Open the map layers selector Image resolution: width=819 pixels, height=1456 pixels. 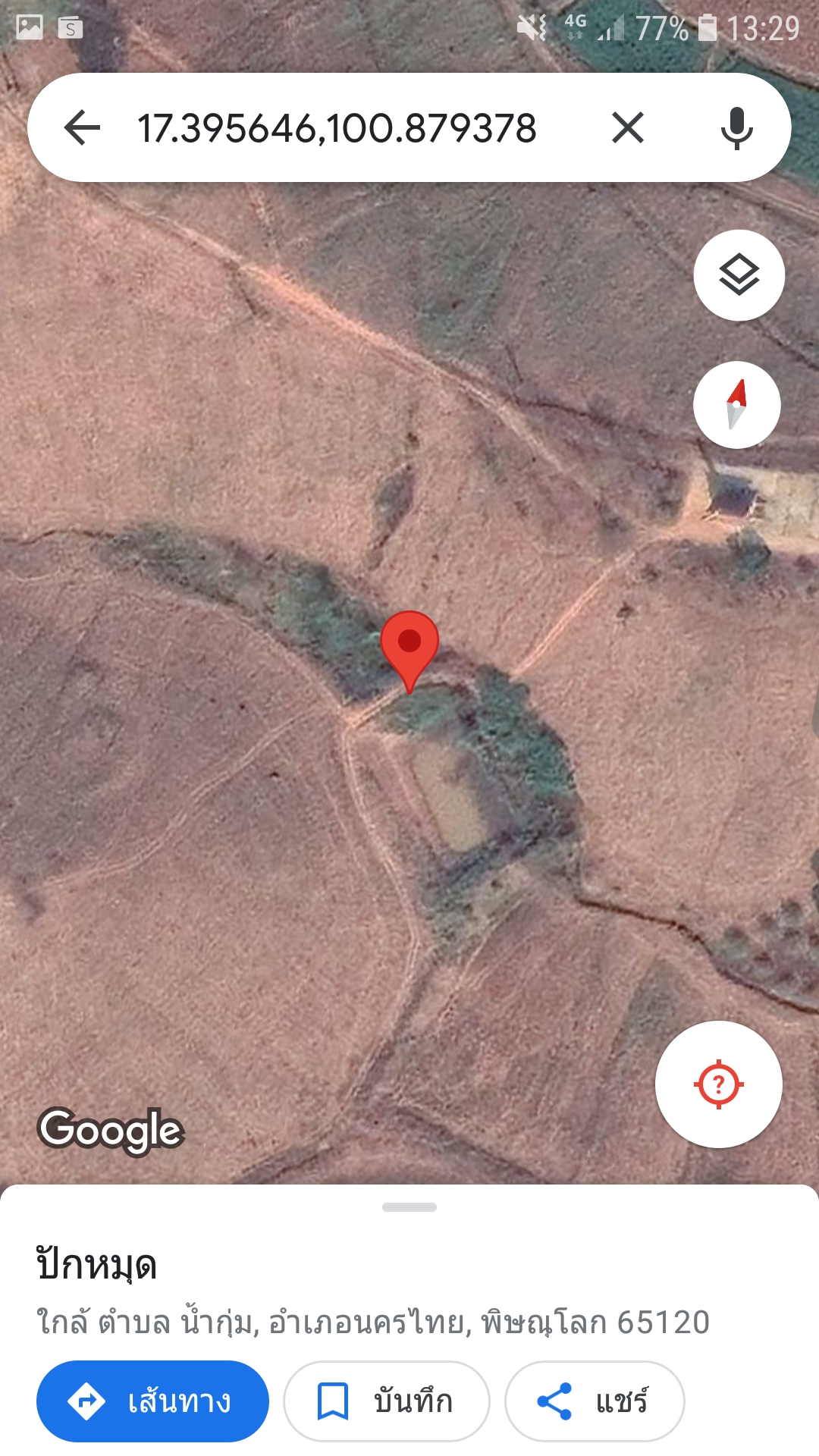(x=739, y=275)
